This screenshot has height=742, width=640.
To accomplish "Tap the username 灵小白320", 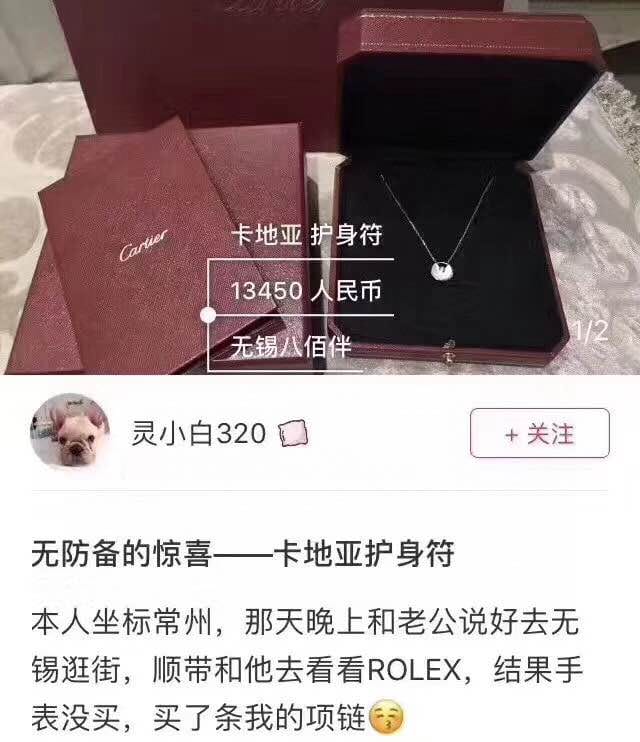I will 199,434.
